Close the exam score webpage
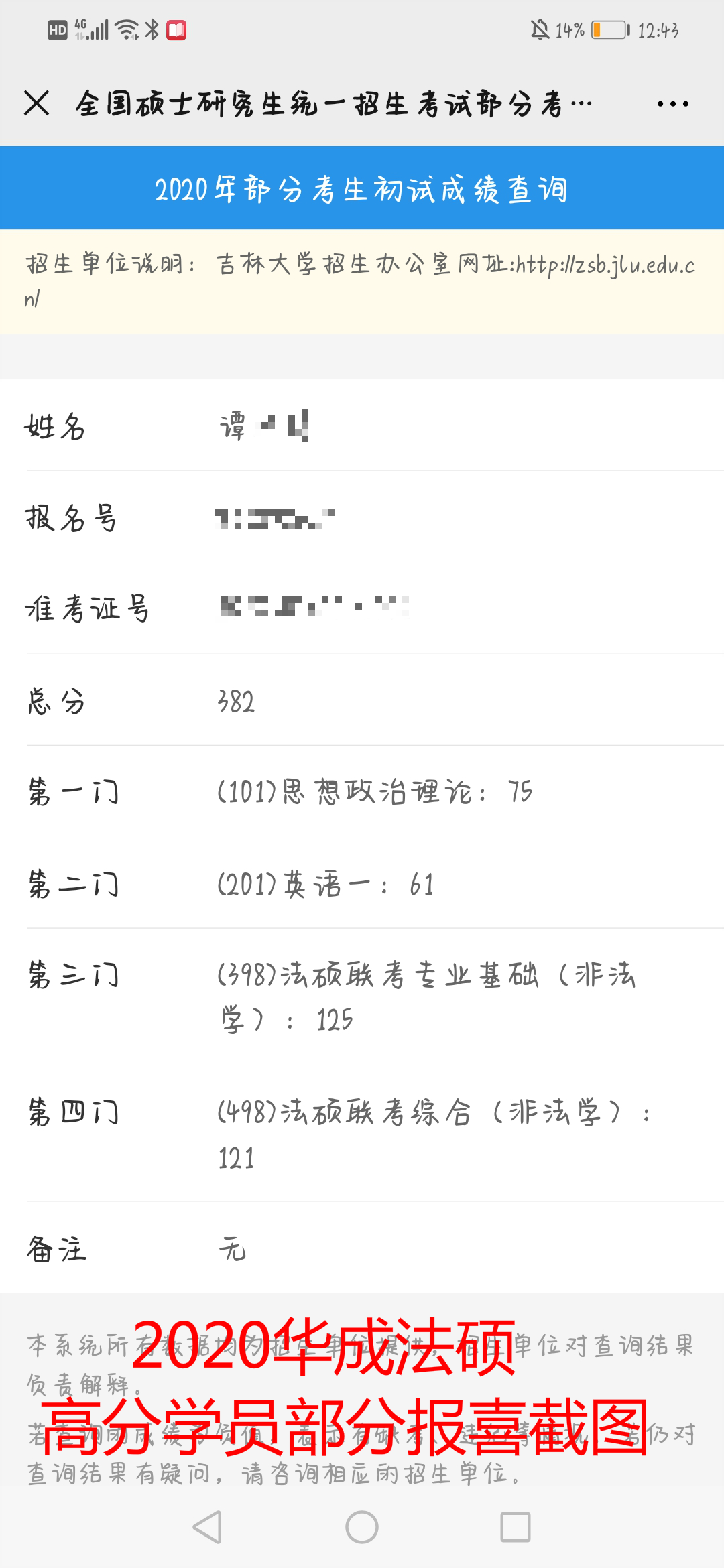 [x=36, y=103]
